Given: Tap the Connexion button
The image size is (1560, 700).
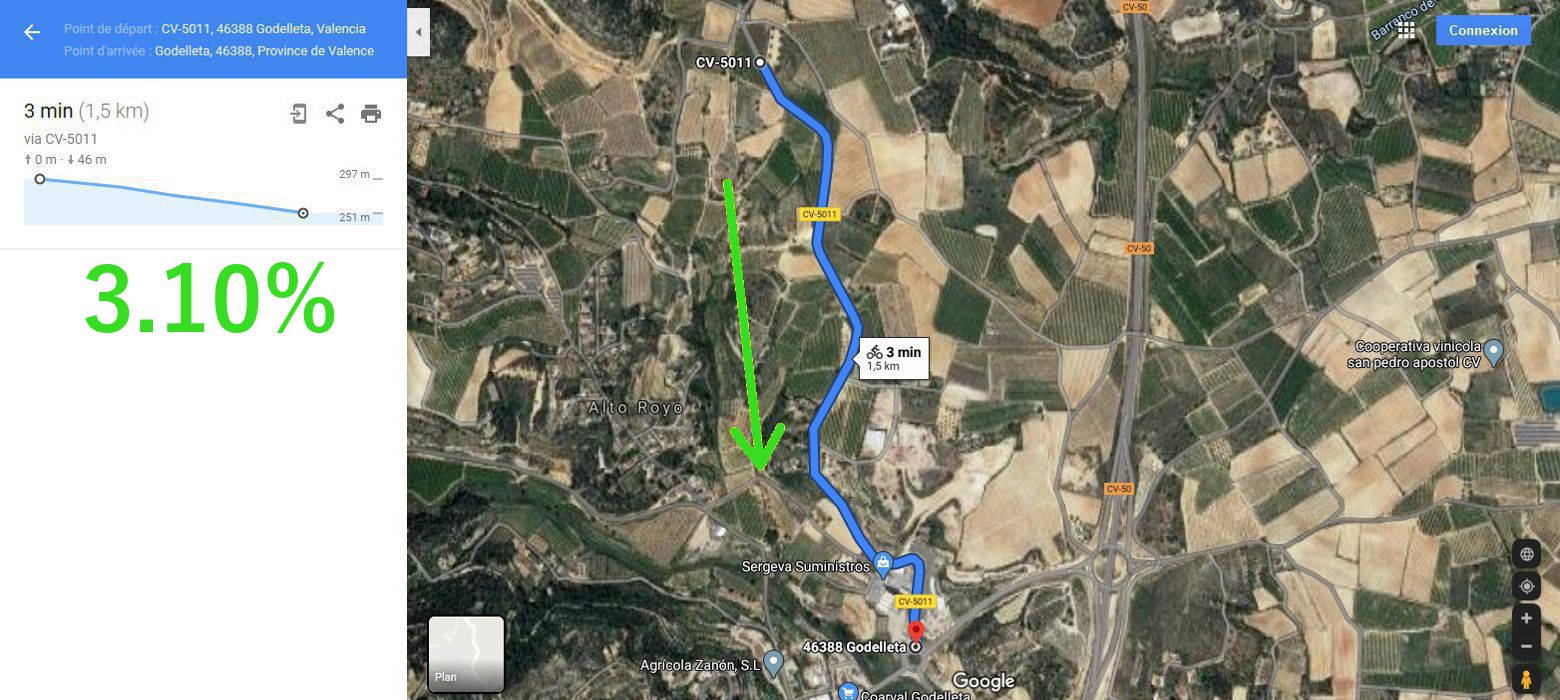Looking at the screenshot, I should 1482,30.
